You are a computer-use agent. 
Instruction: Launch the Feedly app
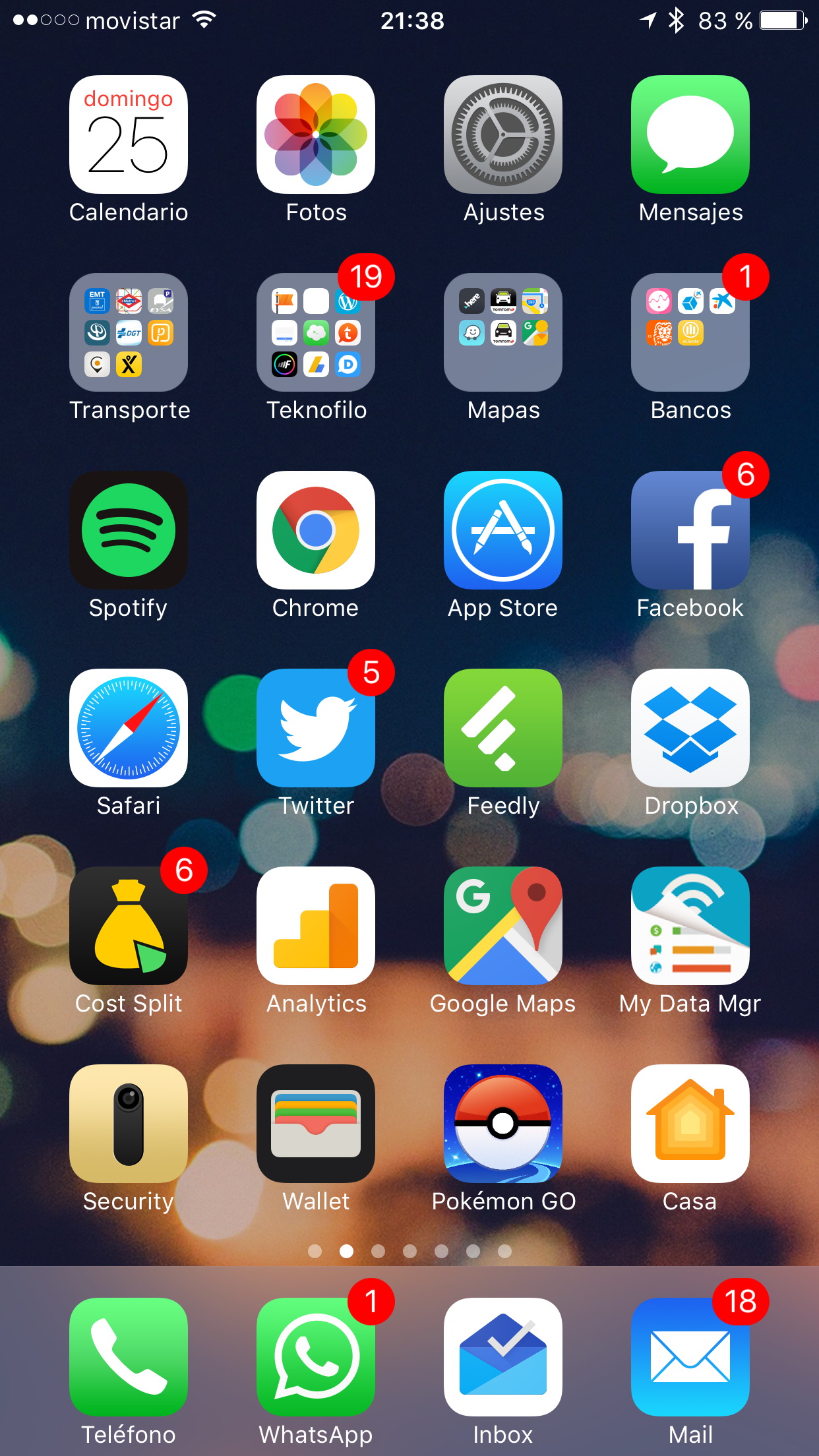(503, 728)
